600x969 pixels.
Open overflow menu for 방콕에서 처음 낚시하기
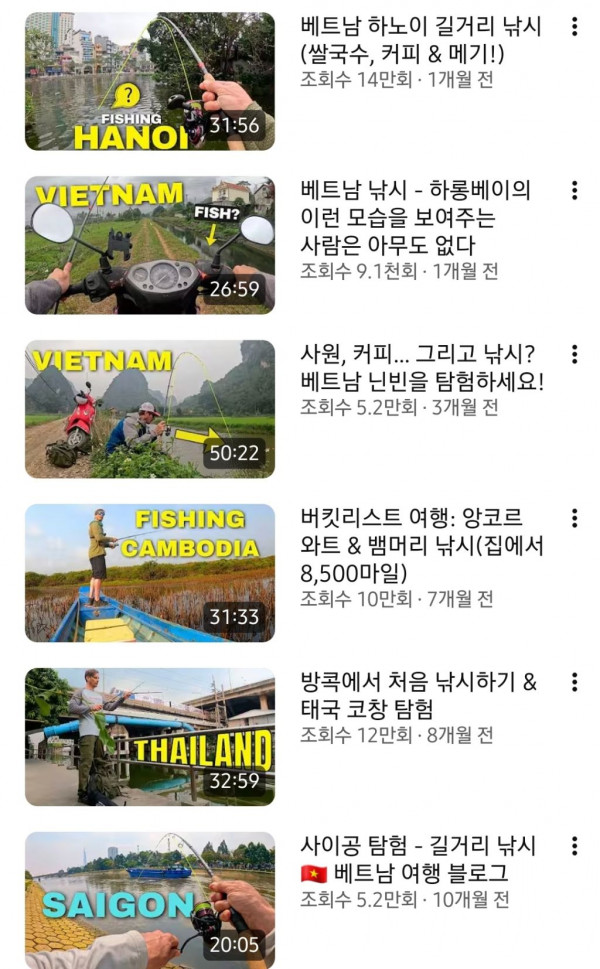(x=574, y=683)
